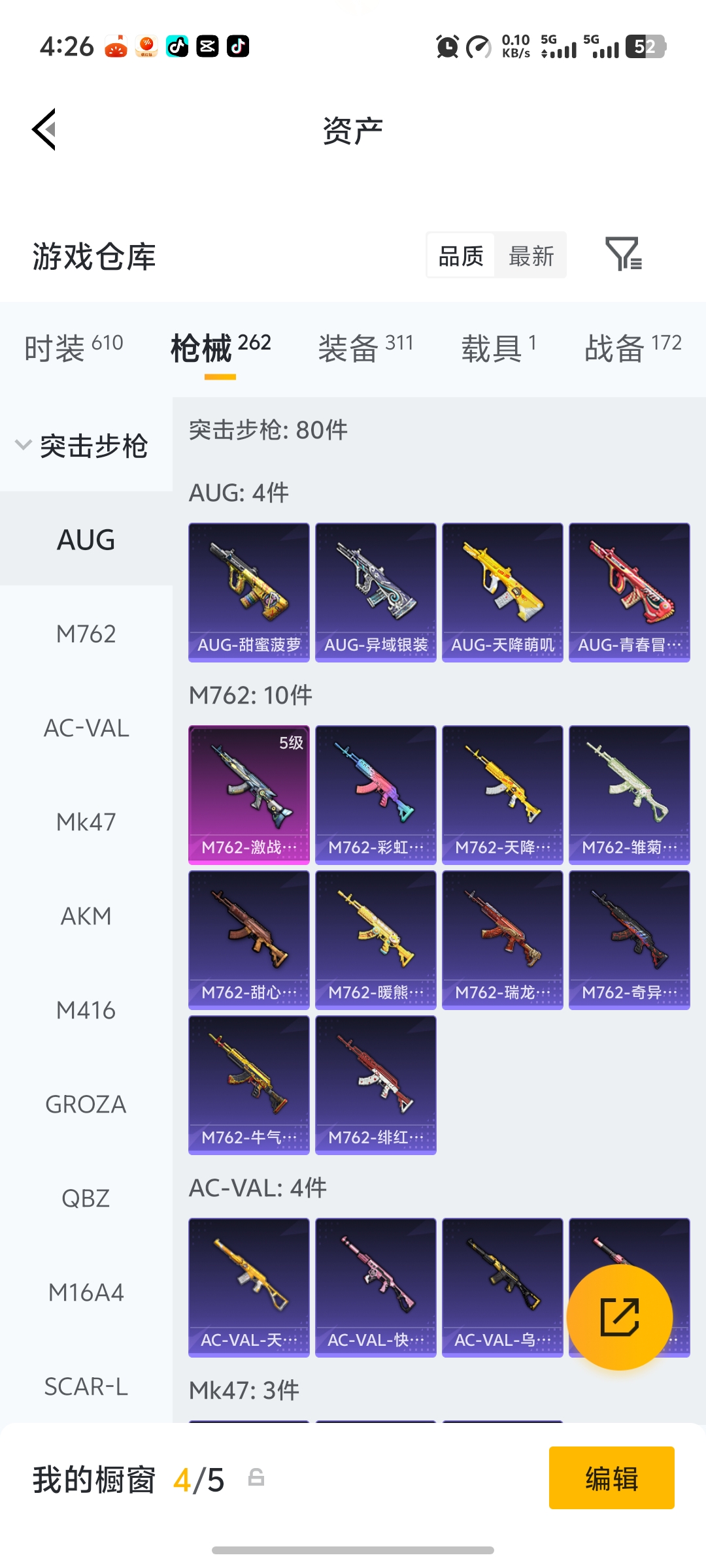Viewport: 706px width, 1568px height.
Task: Tap the yellow floating share button
Action: point(619,1317)
